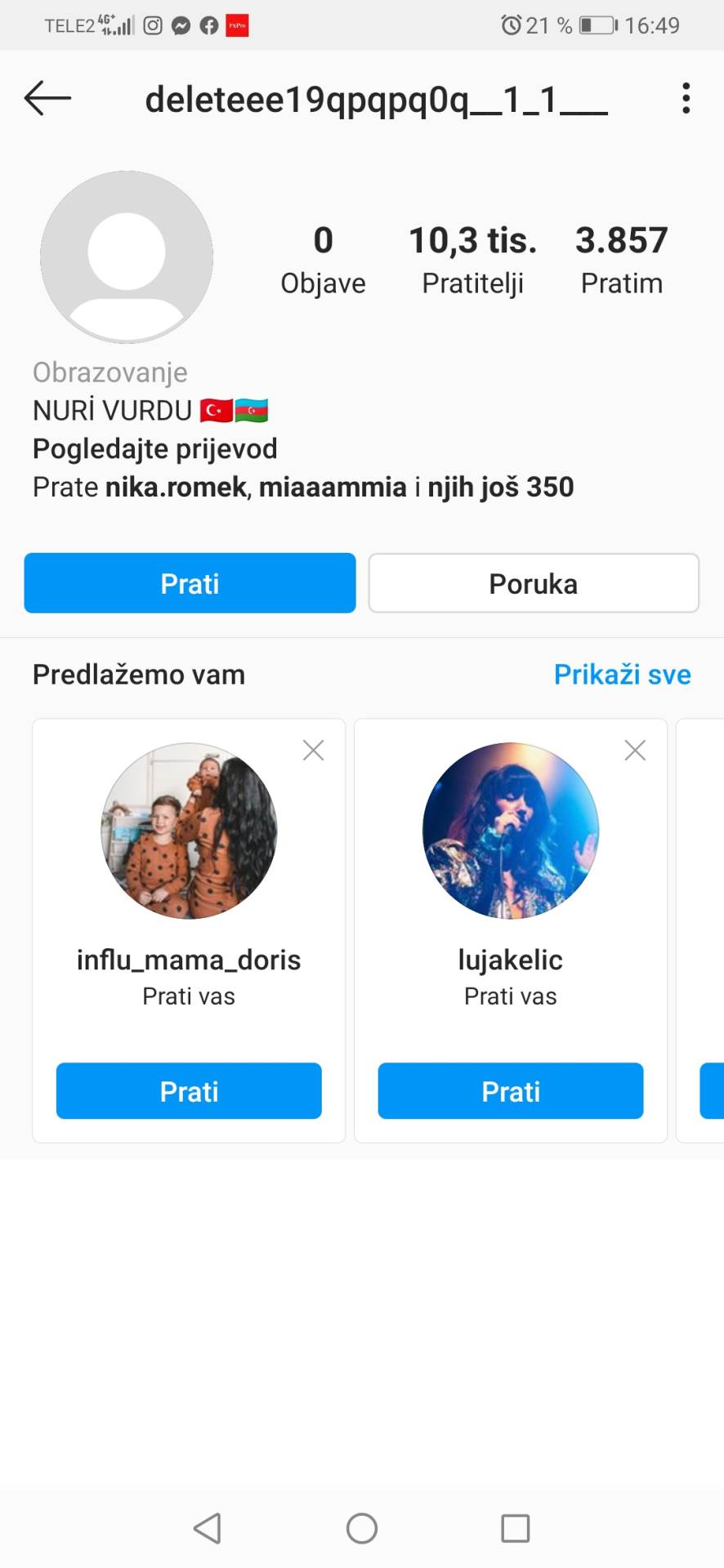Dismiss the lujakelic suggestion
Viewport: 724px width, 1568px height.
tap(635, 750)
